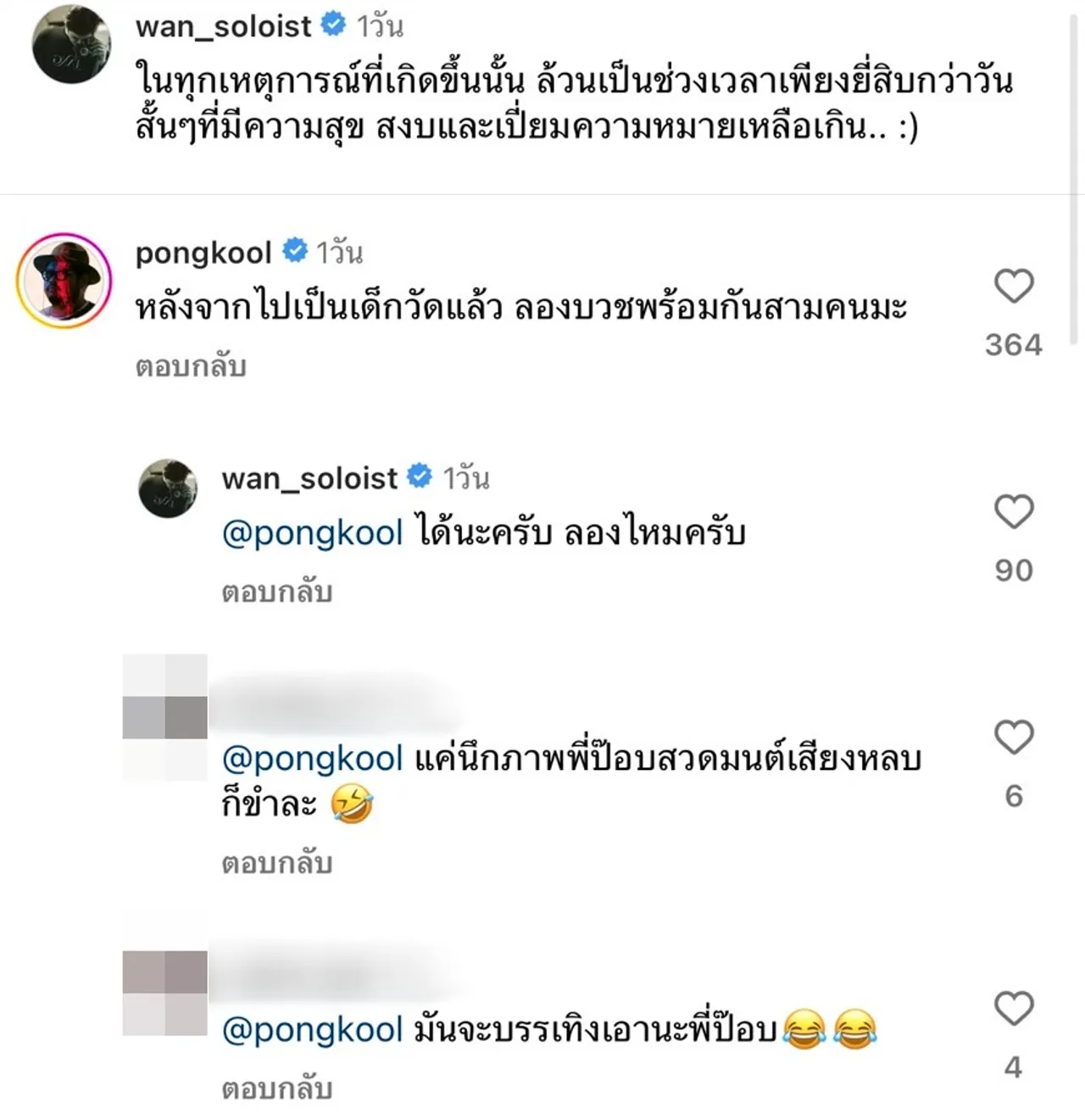Reply to the มันจะบรรเทิง comment

coord(276,1089)
